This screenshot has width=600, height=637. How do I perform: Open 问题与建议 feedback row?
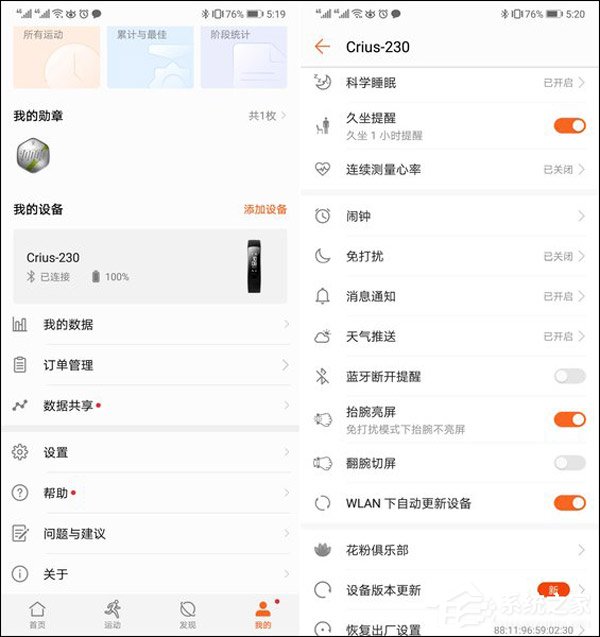(150, 534)
